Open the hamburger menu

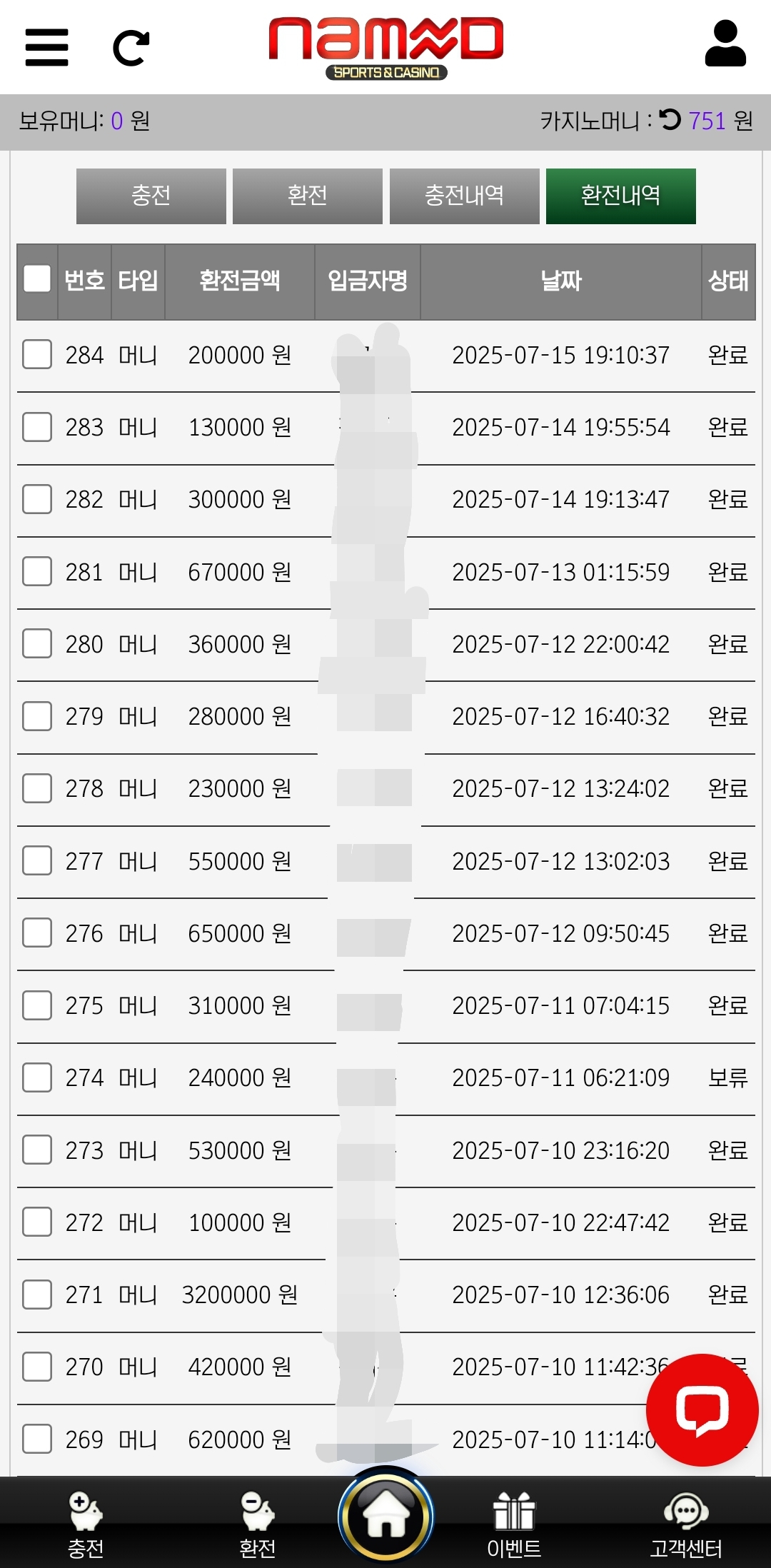coord(46,47)
